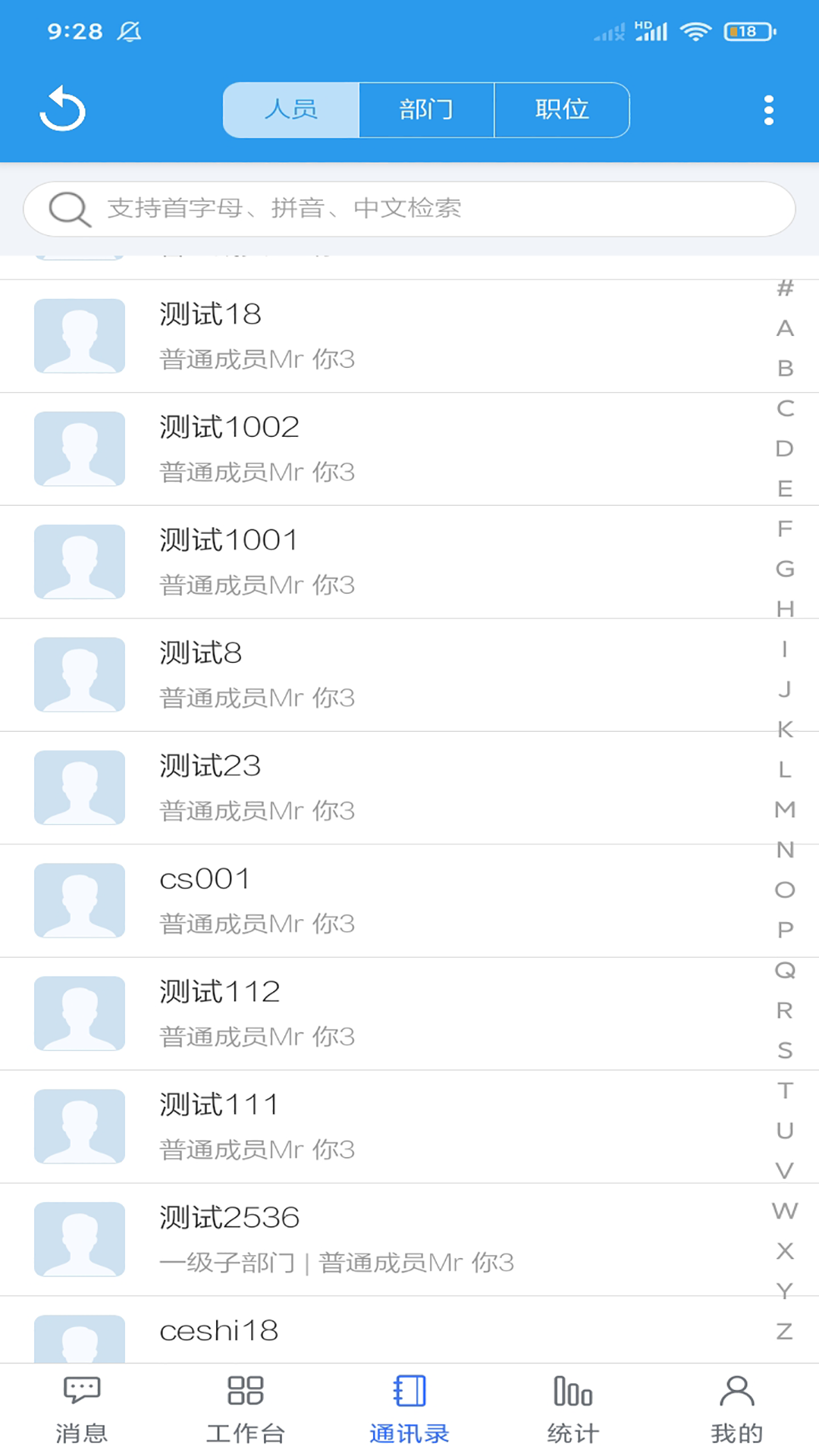Switch to the 人员 tab

click(290, 109)
